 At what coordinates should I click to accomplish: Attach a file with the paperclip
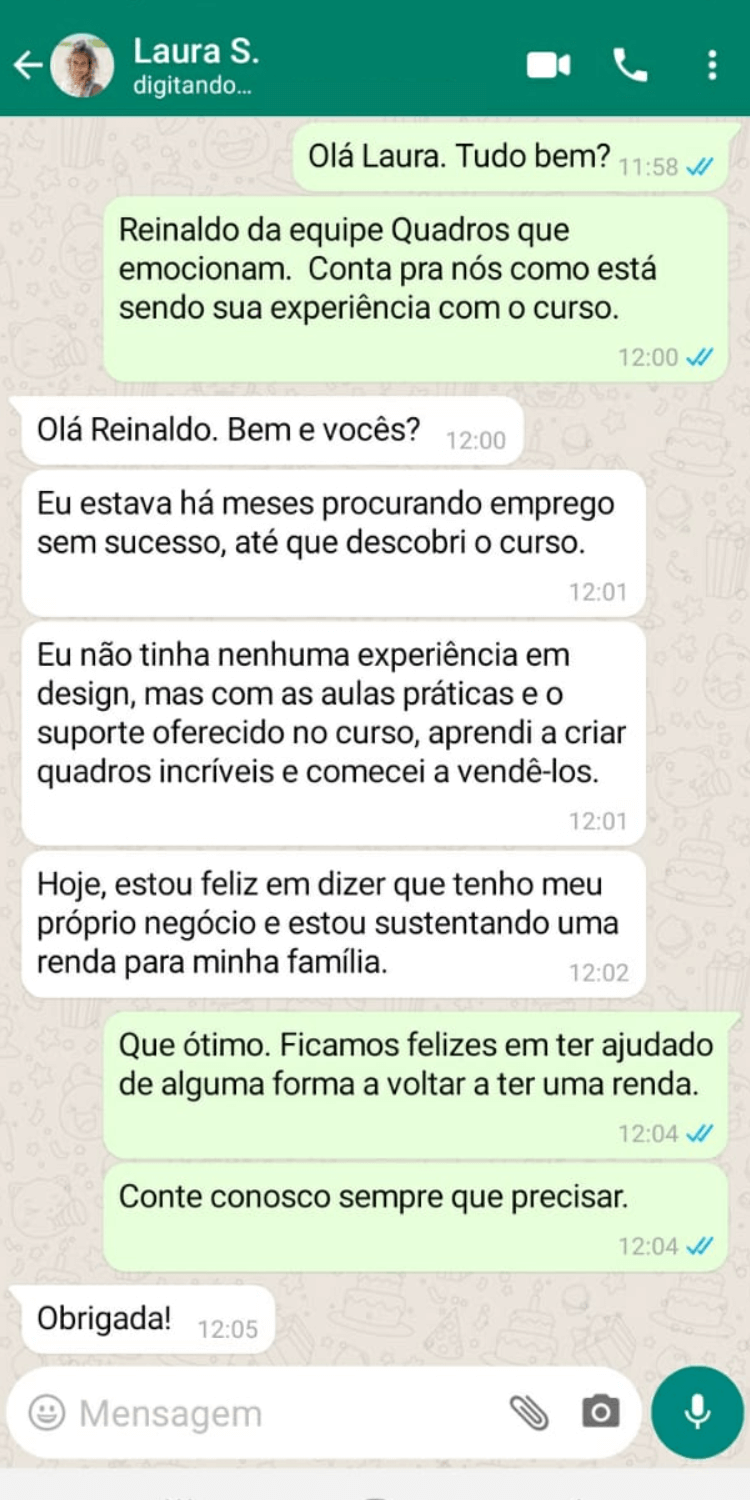point(529,1413)
